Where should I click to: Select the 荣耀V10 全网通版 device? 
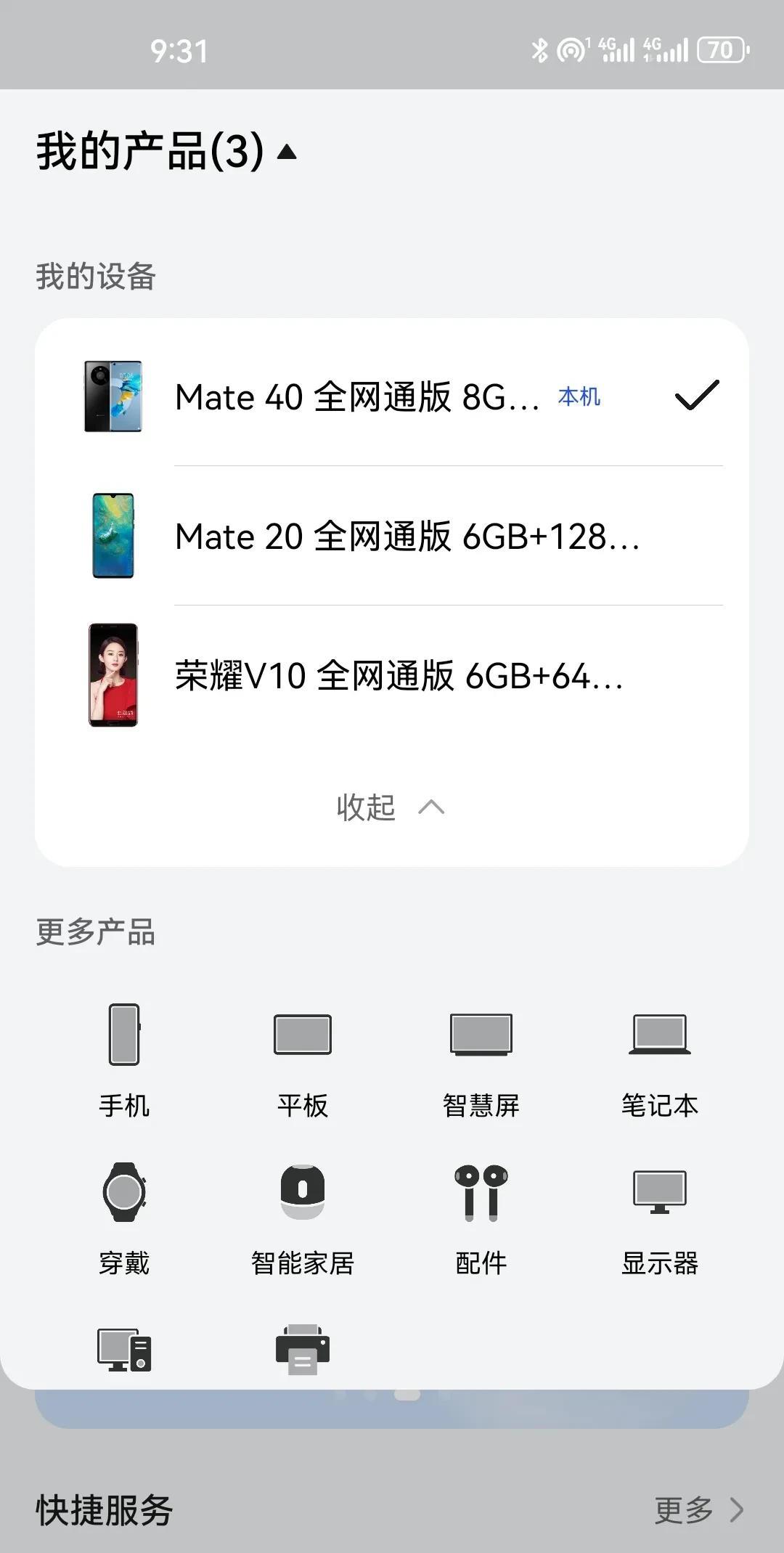point(392,675)
